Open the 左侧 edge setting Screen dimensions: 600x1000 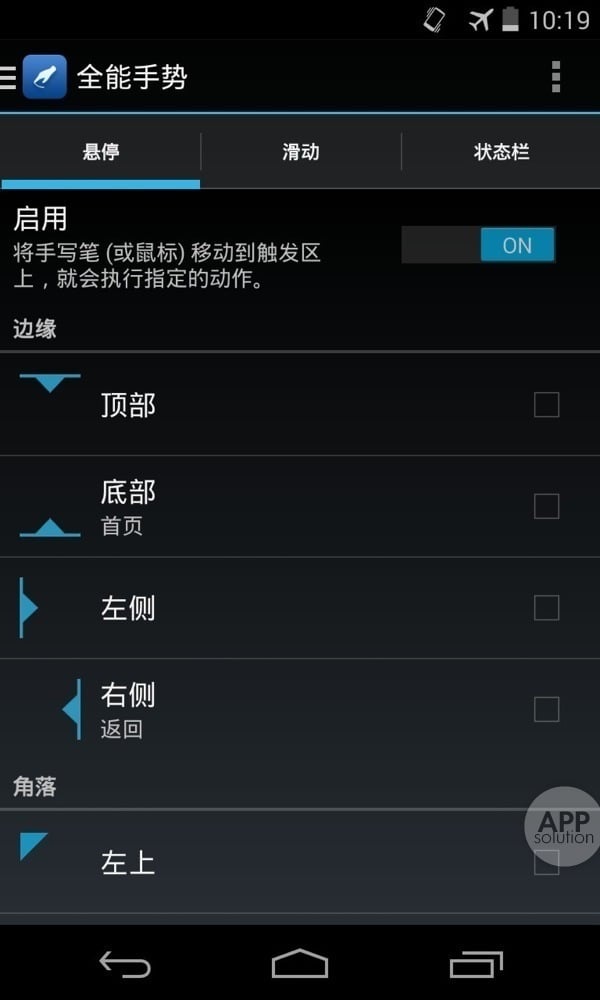250,608
